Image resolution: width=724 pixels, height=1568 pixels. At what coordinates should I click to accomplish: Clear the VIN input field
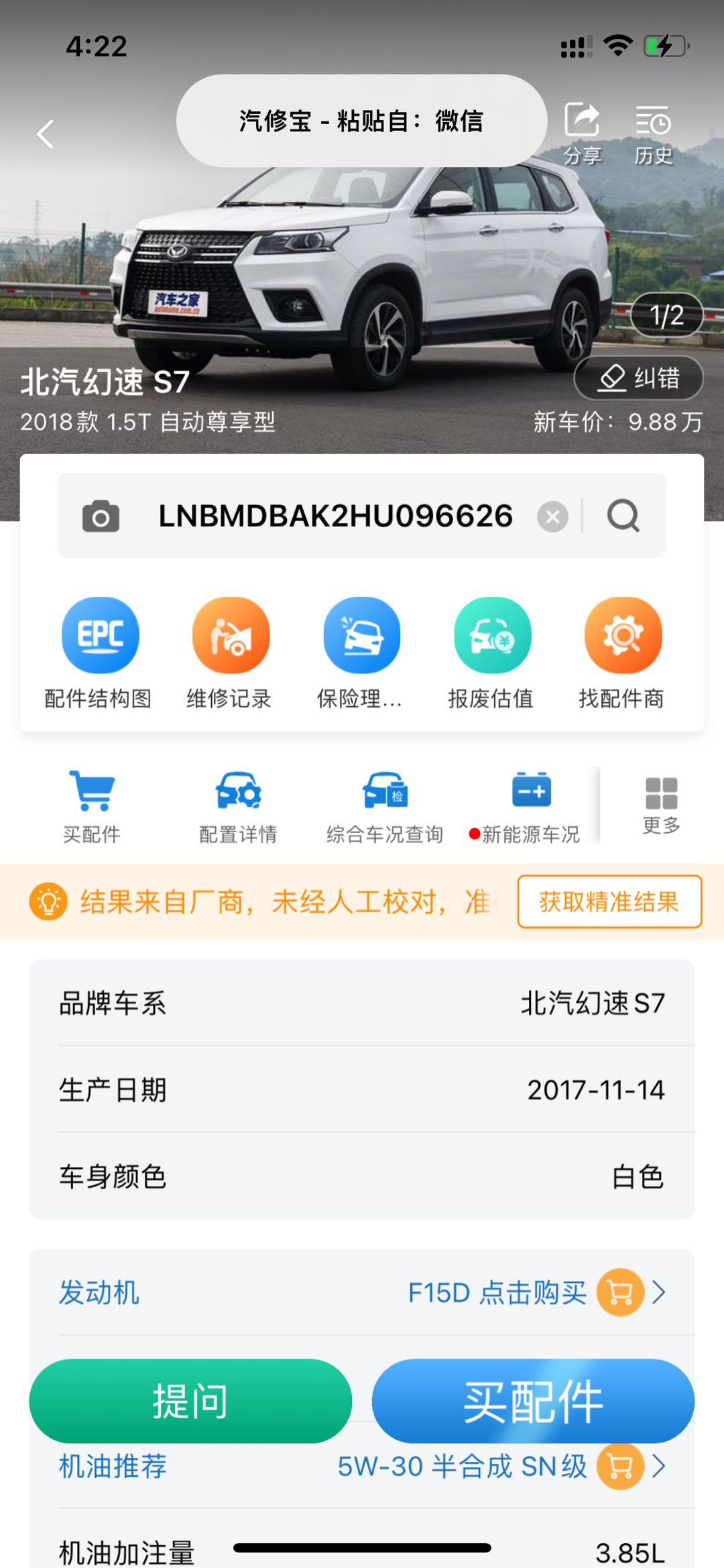552,516
